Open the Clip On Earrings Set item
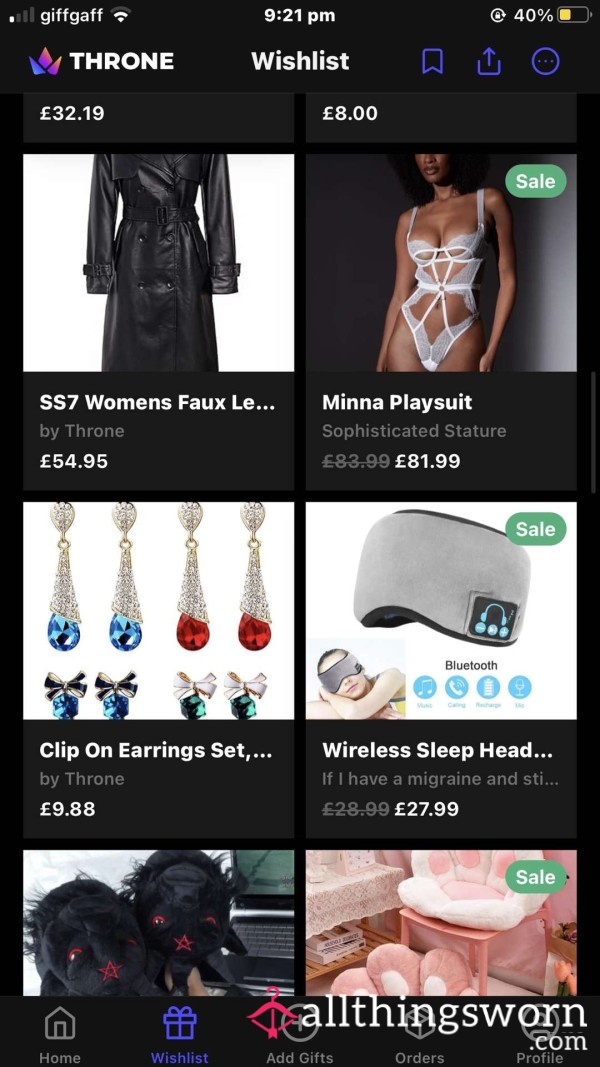Screen dimensions: 600x1067 [159, 611]
